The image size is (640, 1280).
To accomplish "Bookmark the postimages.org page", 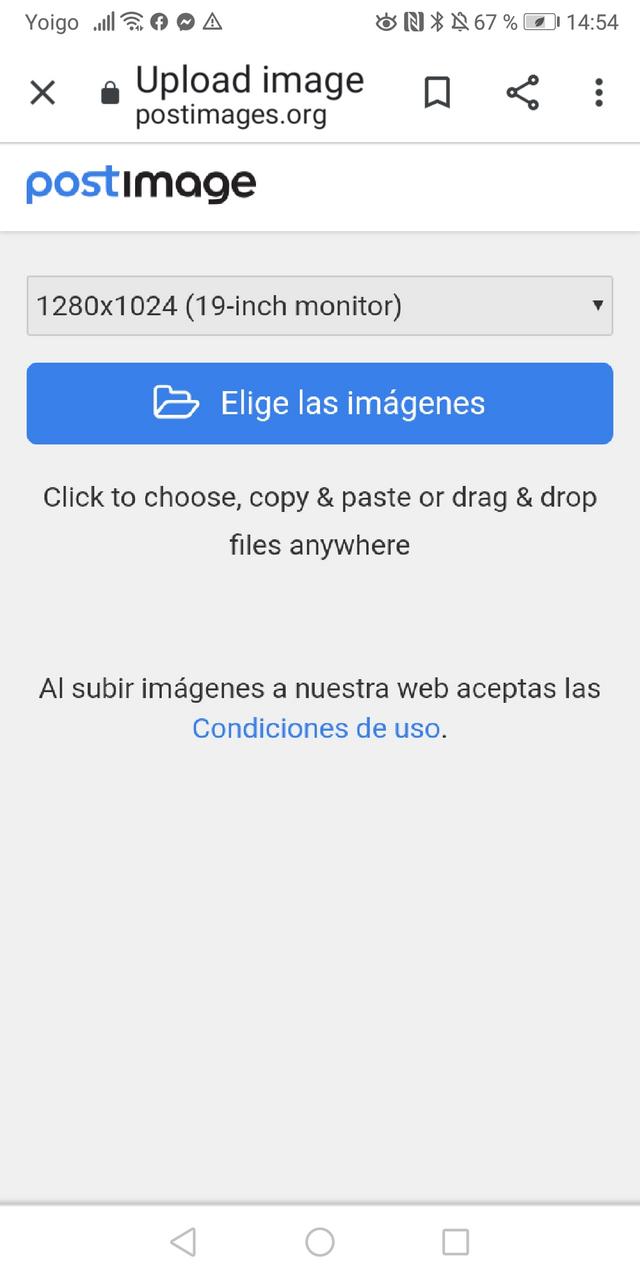I will pos(437,93).
